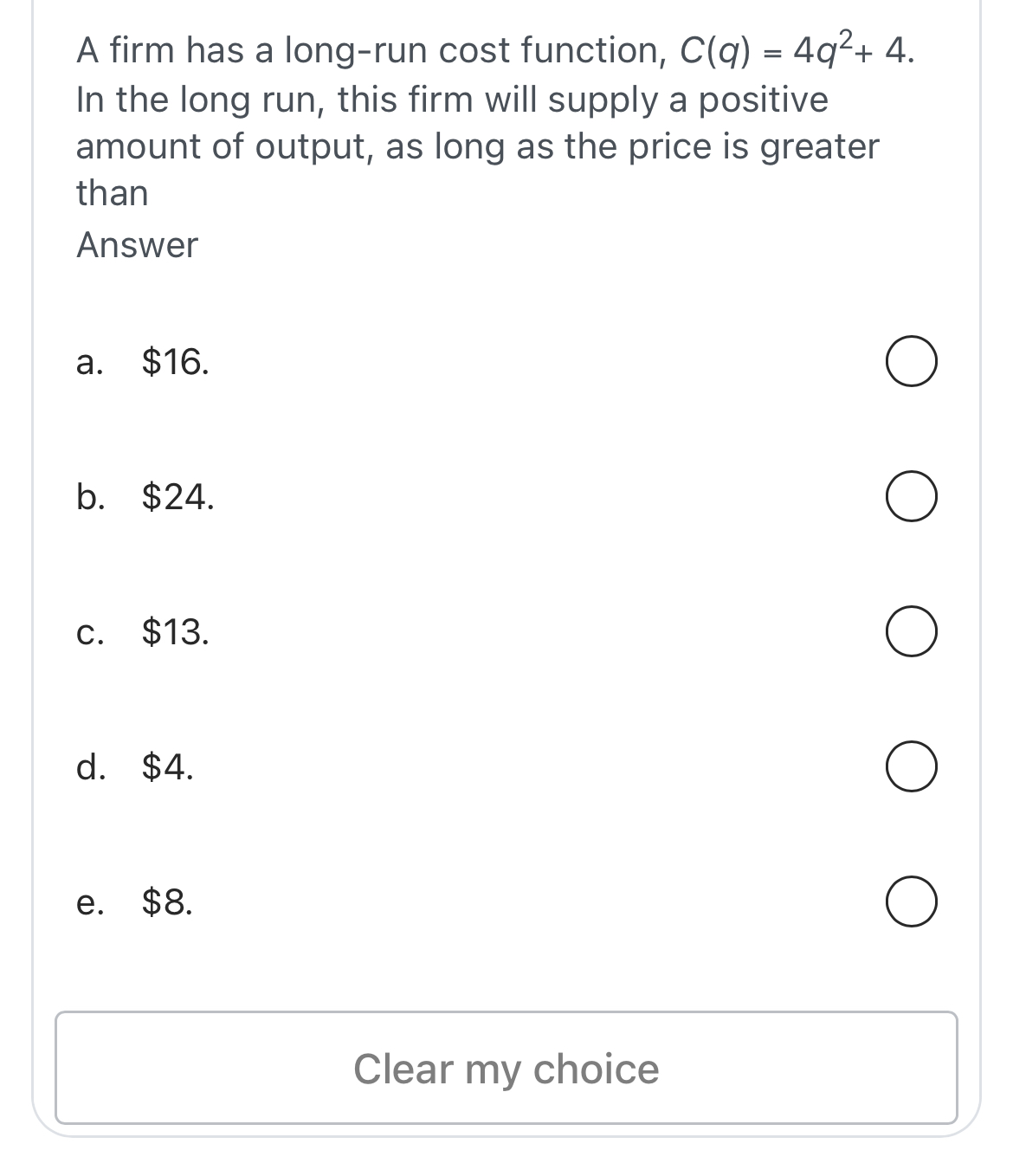This screenshot has height=1176, width=1013.
Task: Click the letter d. next to $4
Action: pyautogui.click(x=90, y=766)
